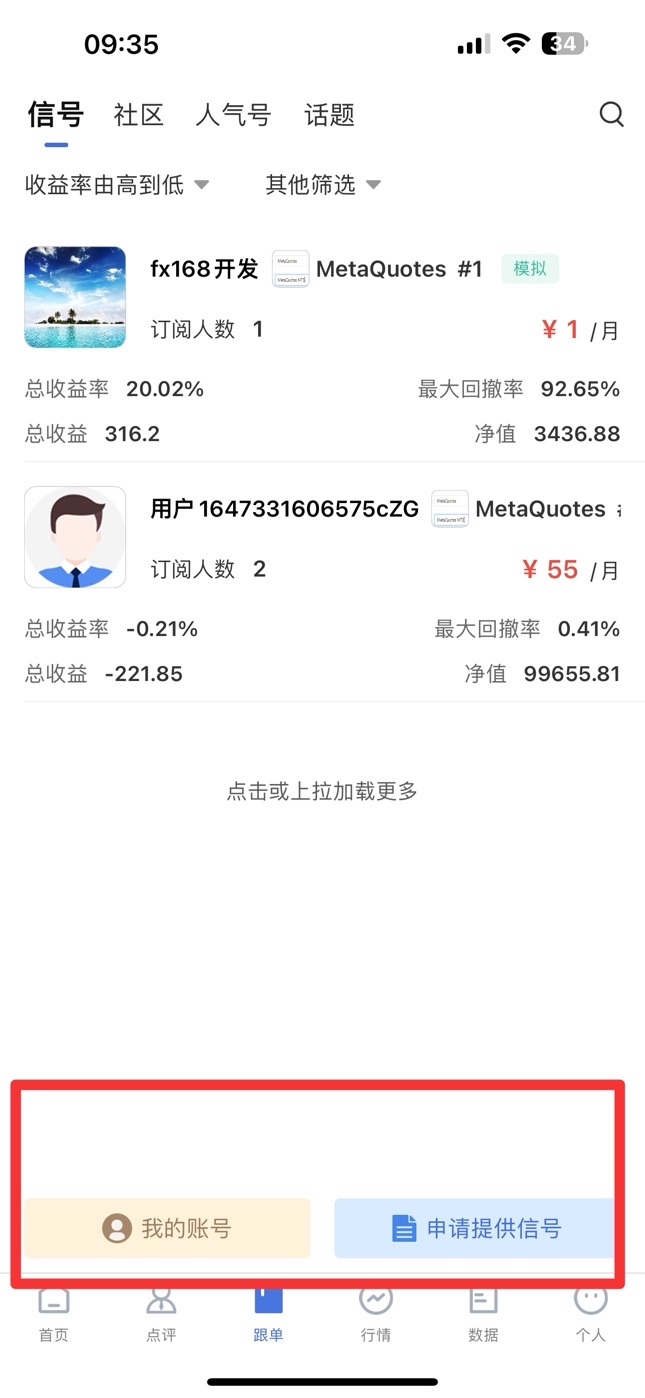Switch to the 人气号 tab

[233, 115]
